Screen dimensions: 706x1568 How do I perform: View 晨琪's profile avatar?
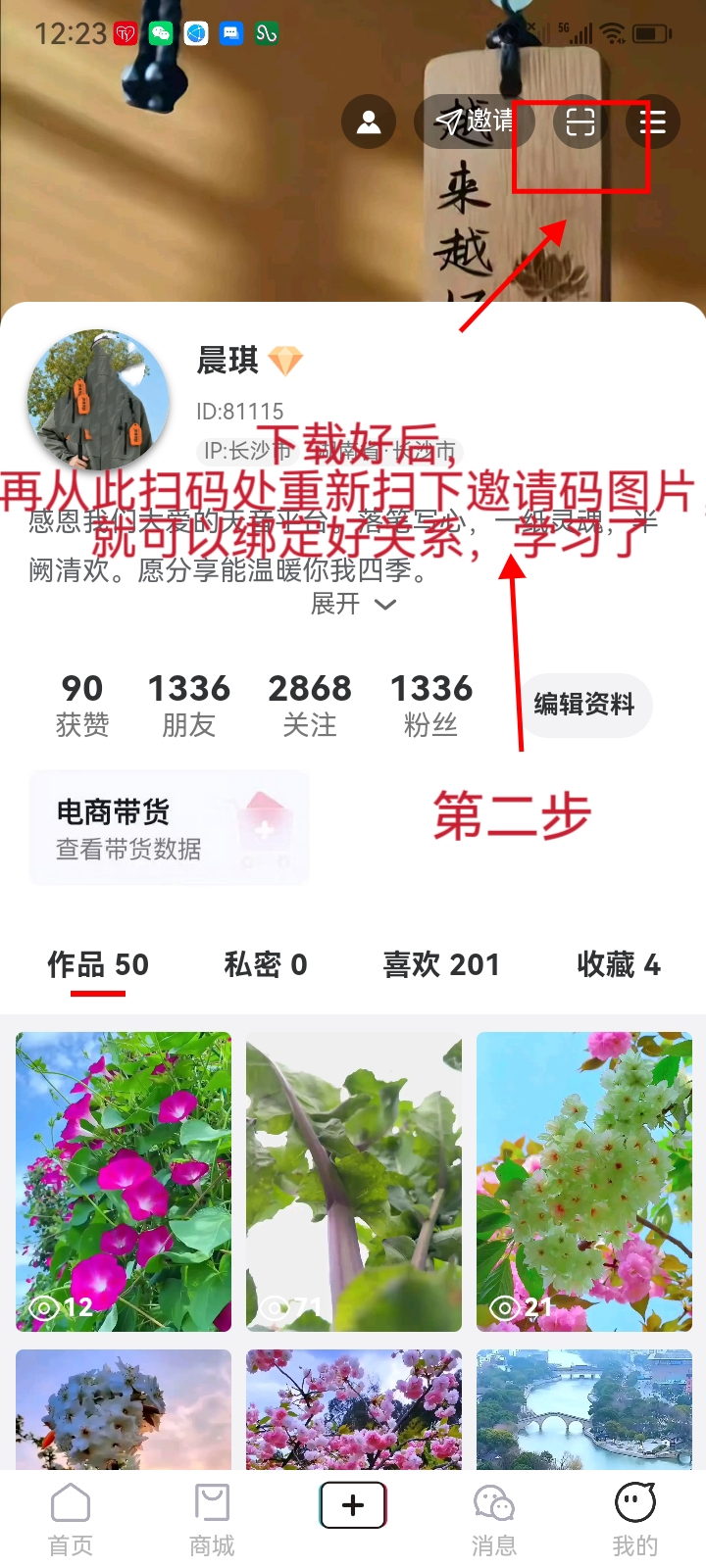[x=98, y=400]
